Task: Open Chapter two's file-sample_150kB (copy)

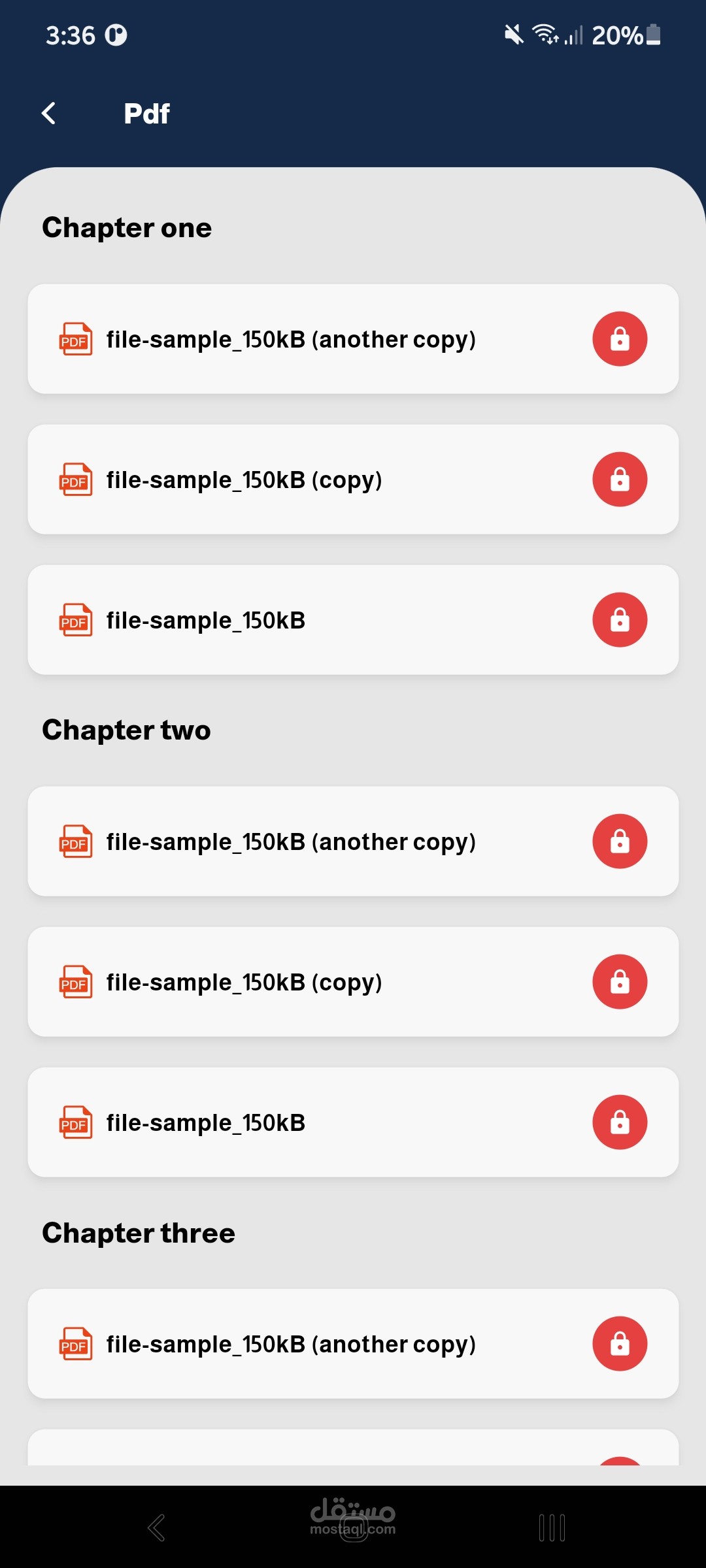Action: (244, 983)
